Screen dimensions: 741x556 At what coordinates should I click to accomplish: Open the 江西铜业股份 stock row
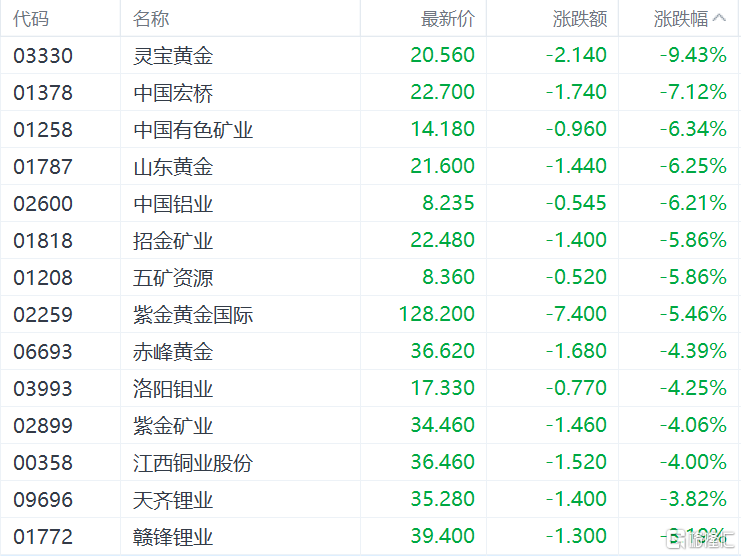pyautogui.click(x=370, y=462)
